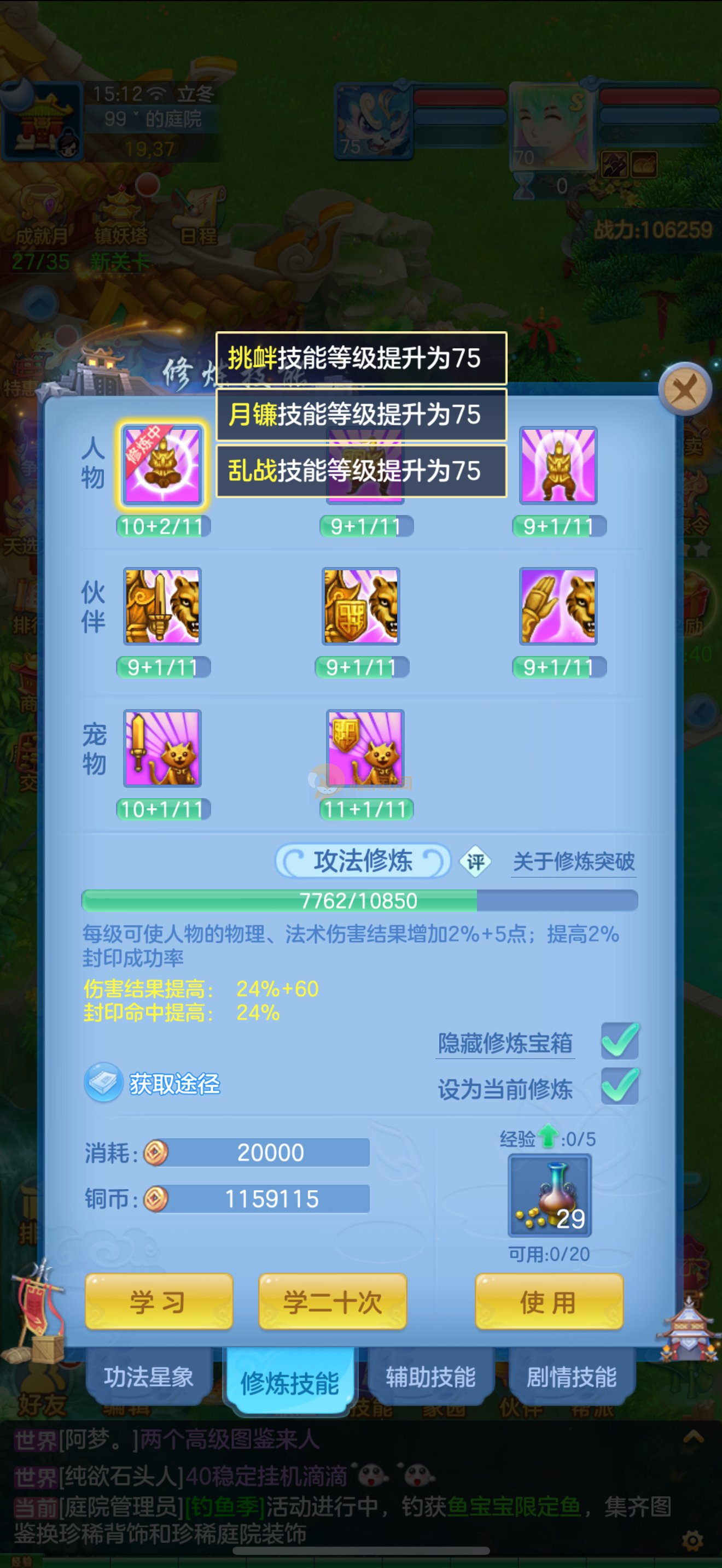Switch to the 功法星象 tab
This screenshot has height=1568, width=722.
(x=149, y=1377)
